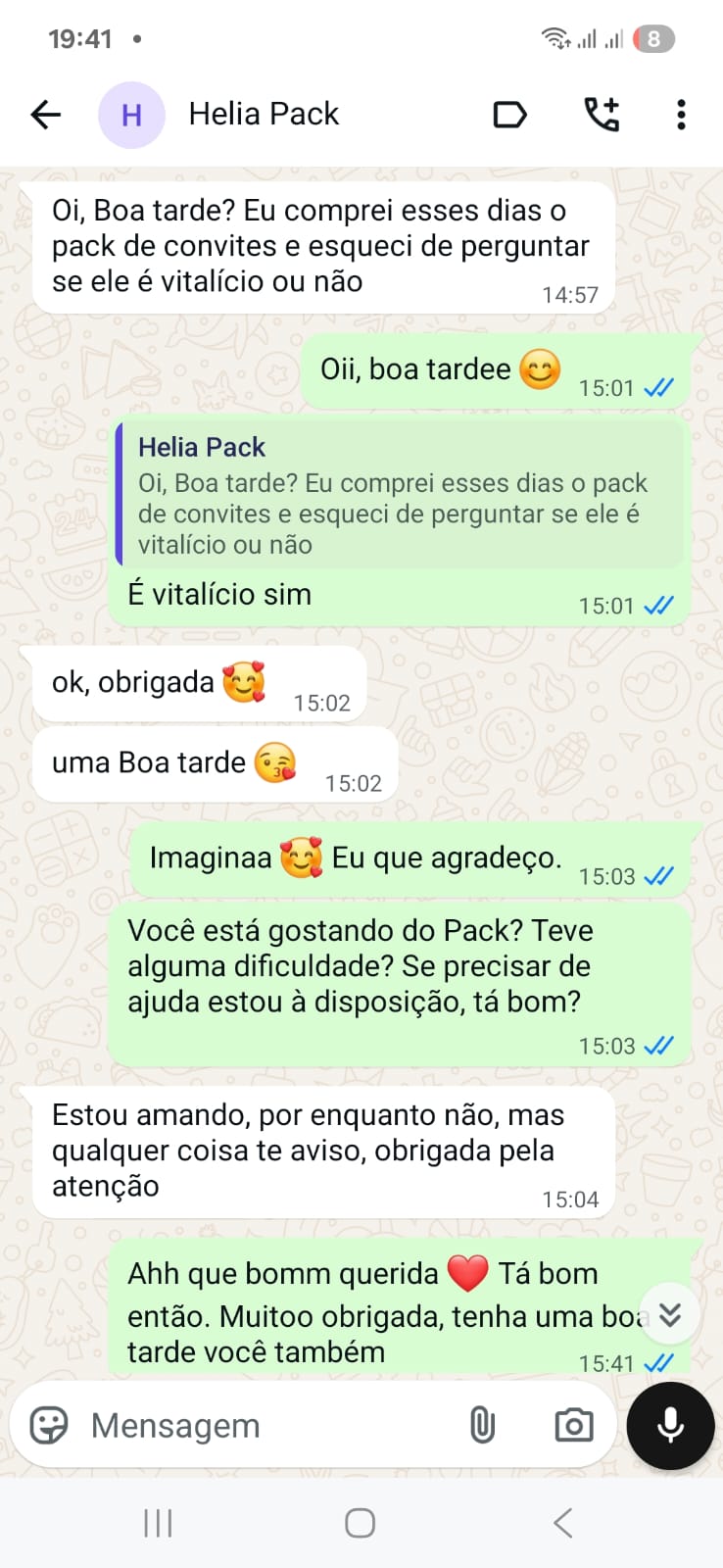Jump to latest messages with down arrows

point(670,1314)
